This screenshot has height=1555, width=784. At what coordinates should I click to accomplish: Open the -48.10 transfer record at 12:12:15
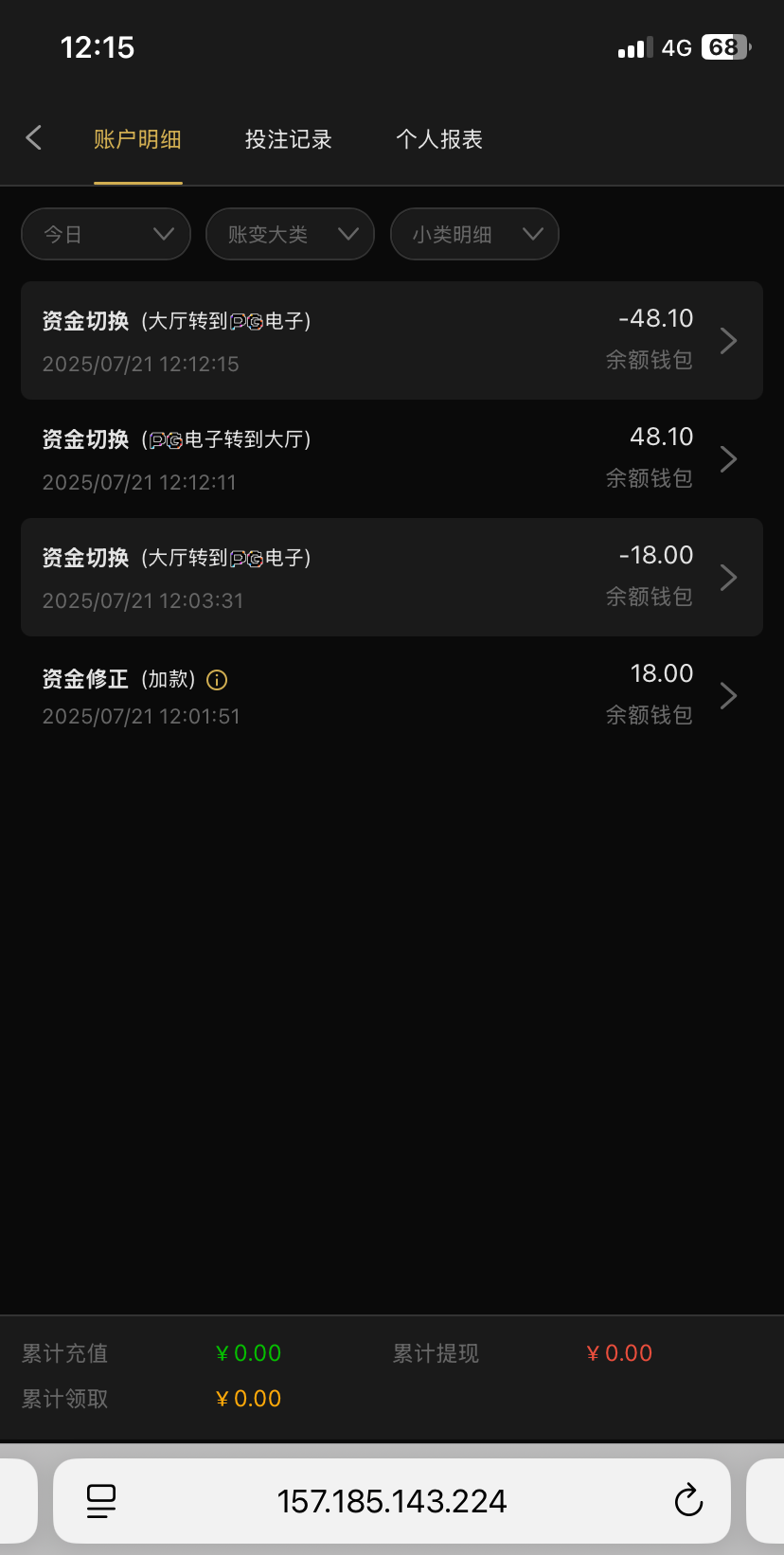click(x=391, y=341)
